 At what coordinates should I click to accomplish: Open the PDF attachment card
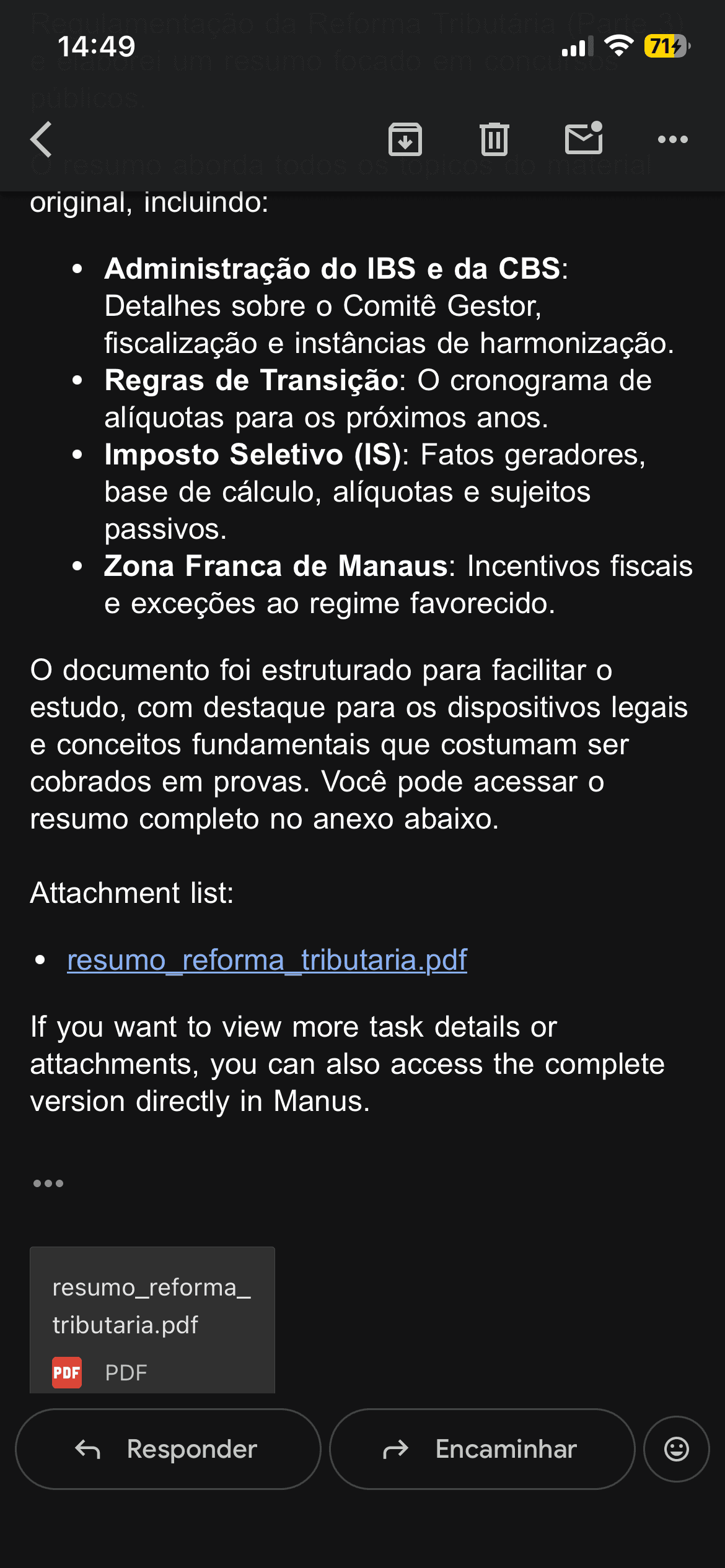(x=152, y=1320)
